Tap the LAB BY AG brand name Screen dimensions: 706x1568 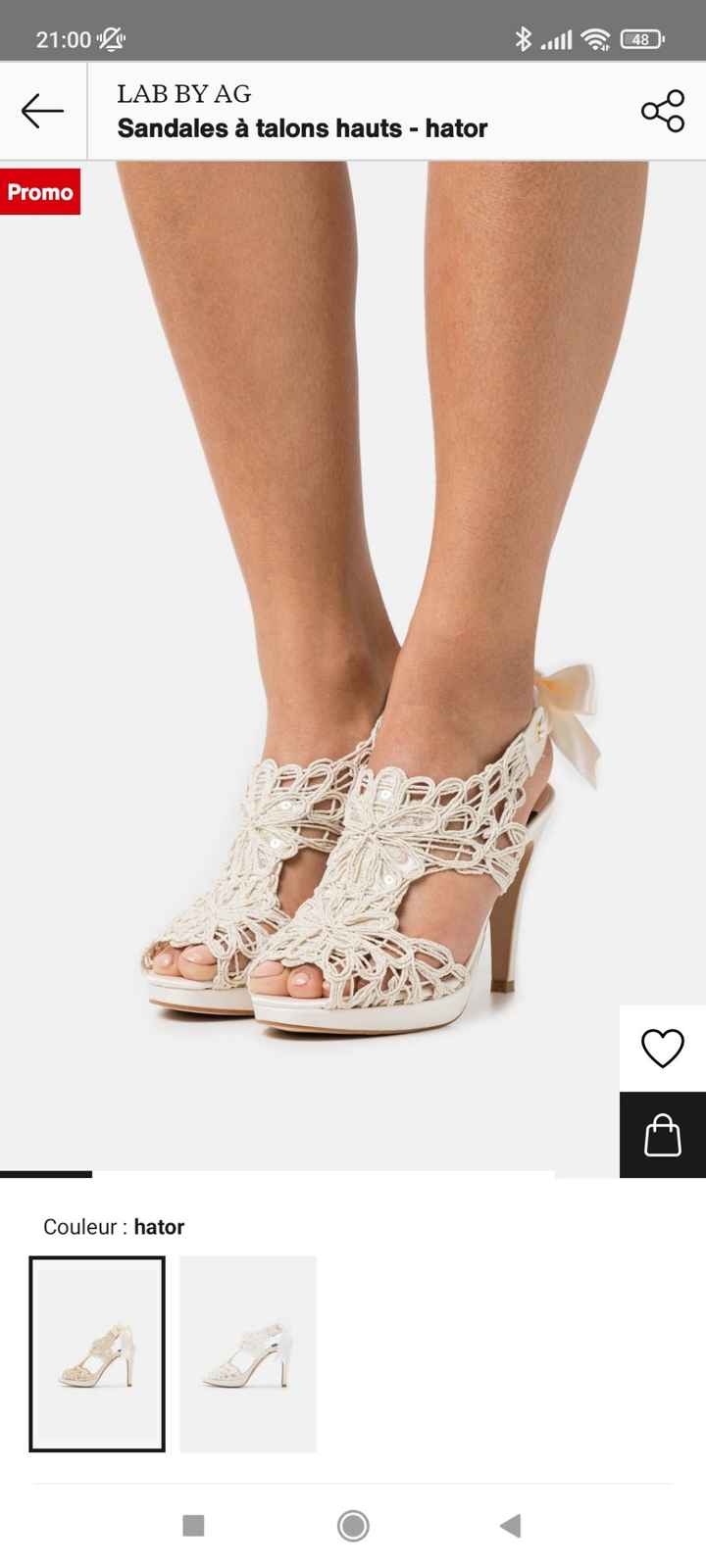click(184, 93)
